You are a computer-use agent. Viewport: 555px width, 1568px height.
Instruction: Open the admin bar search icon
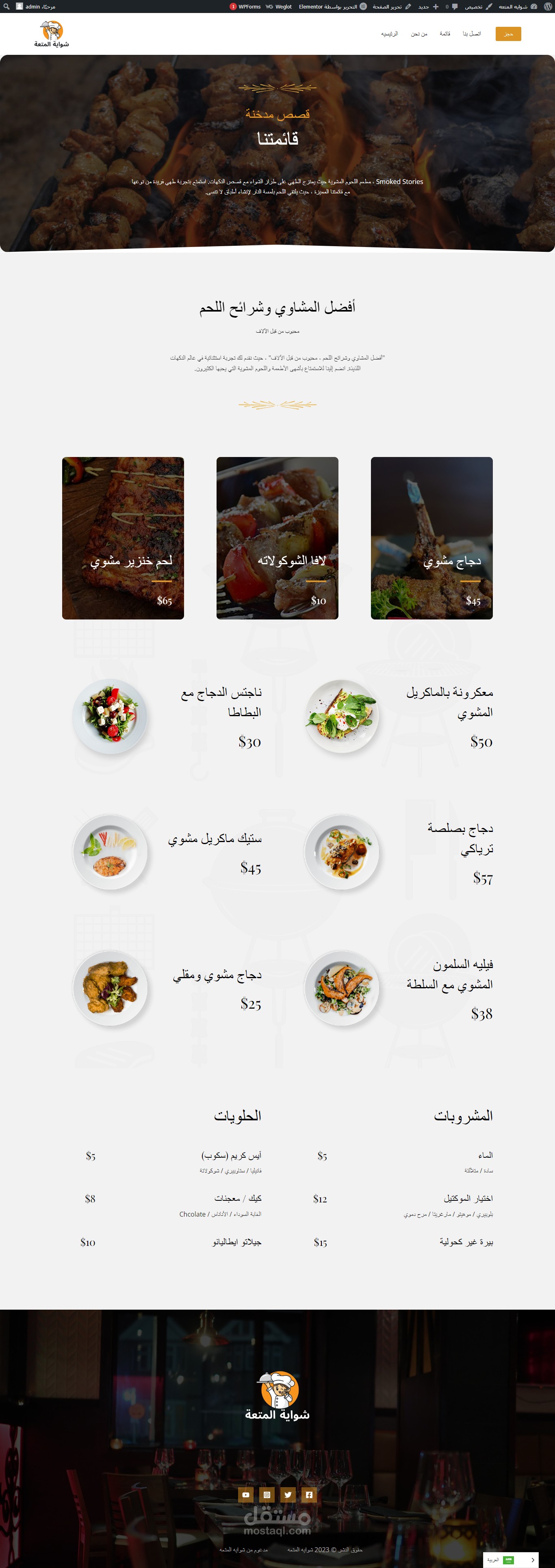click(x=7, y=6)
